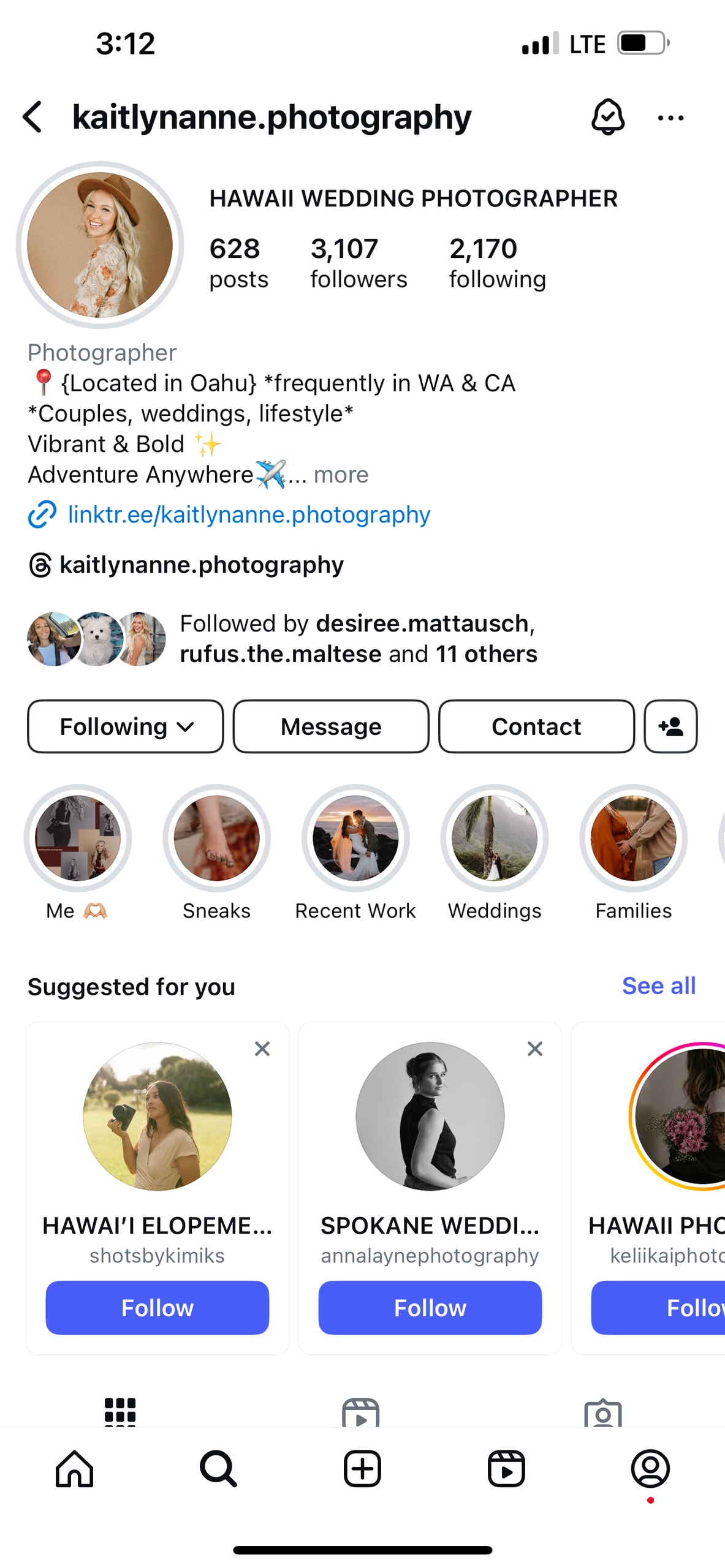The height and width of the screenshot is (1568, 725).
Task: Open the Sneaks story highlight
Action: pos(216,838)
